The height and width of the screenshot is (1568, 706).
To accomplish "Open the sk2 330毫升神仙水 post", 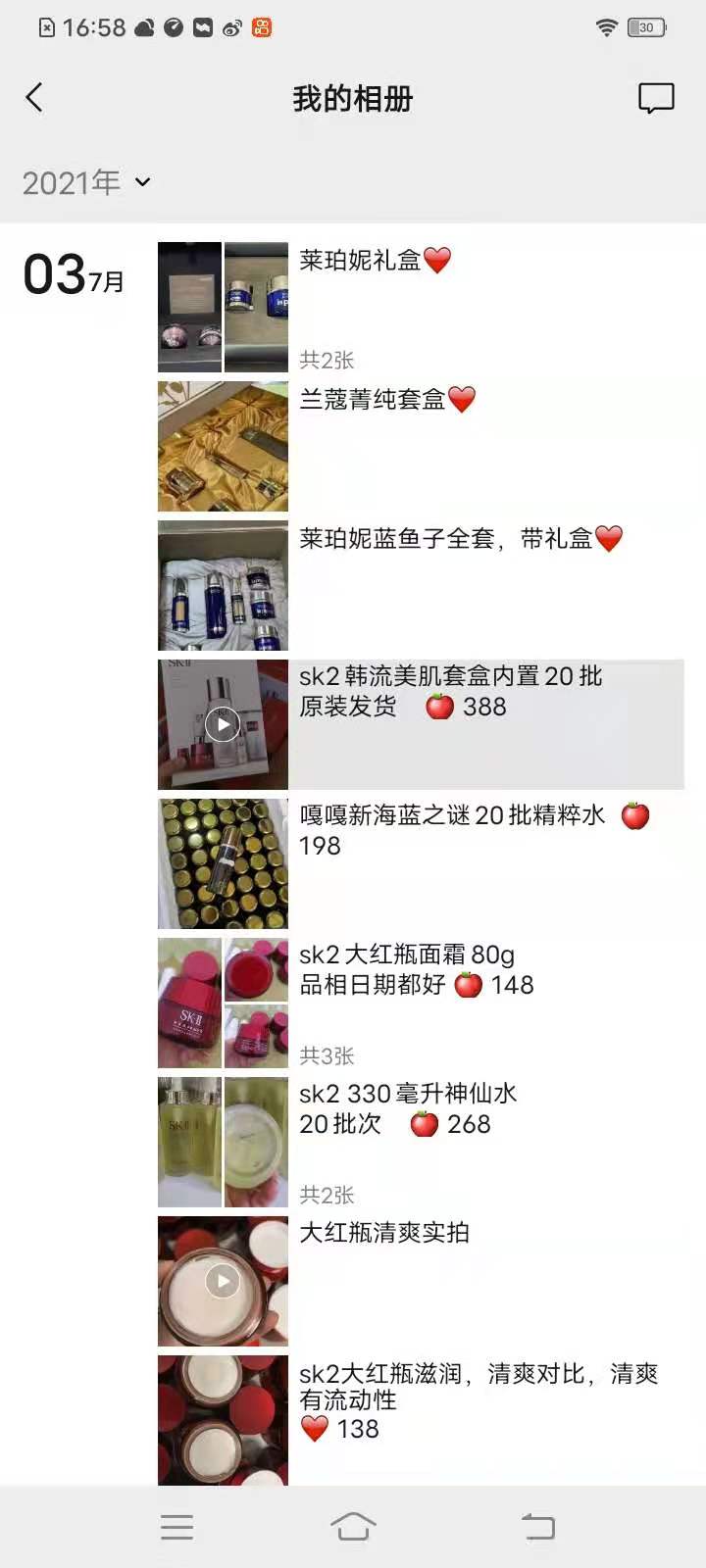I will 421,1142.
